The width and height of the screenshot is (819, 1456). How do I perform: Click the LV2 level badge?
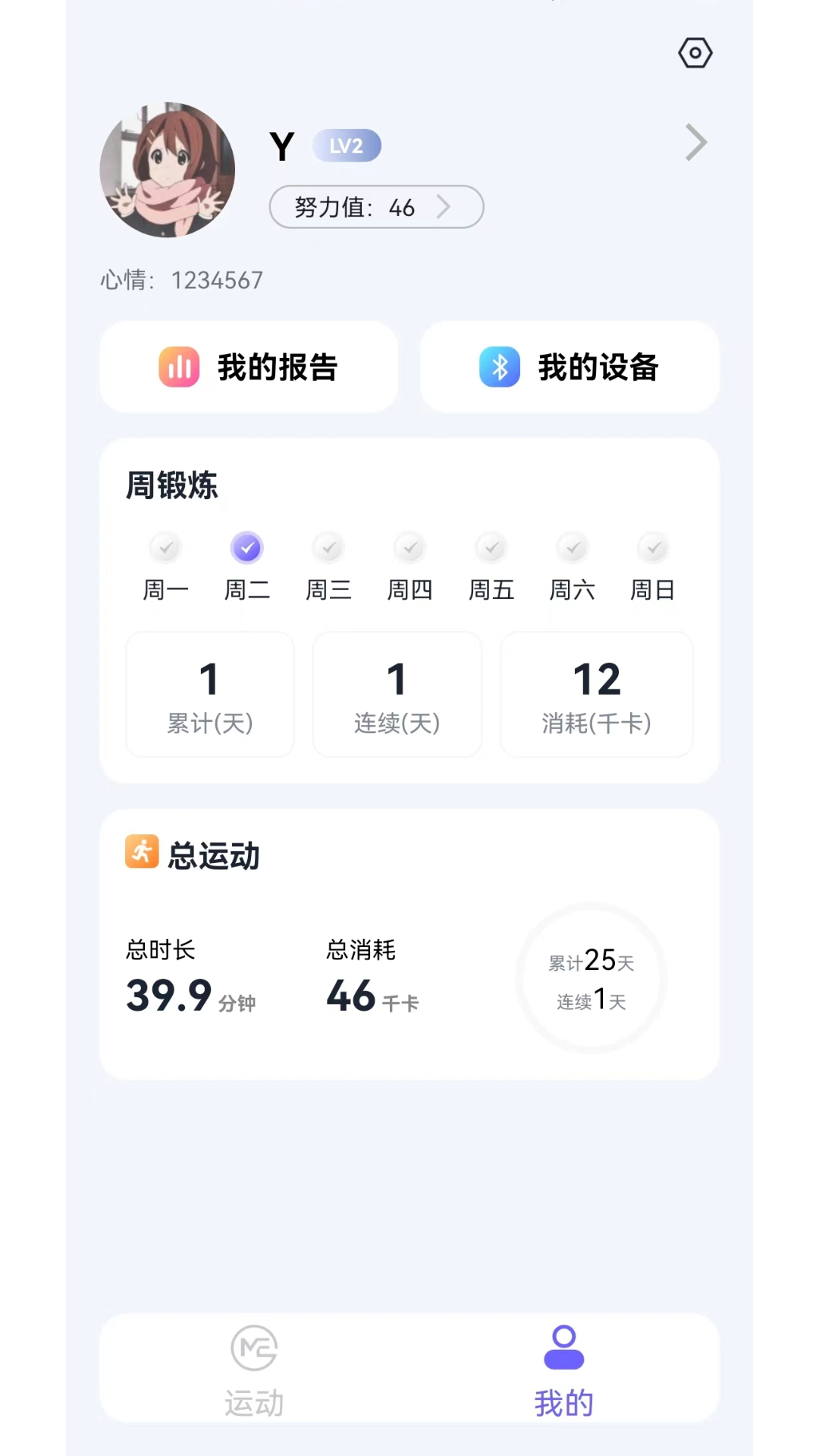pyautogui.click(x=346, y=145)
